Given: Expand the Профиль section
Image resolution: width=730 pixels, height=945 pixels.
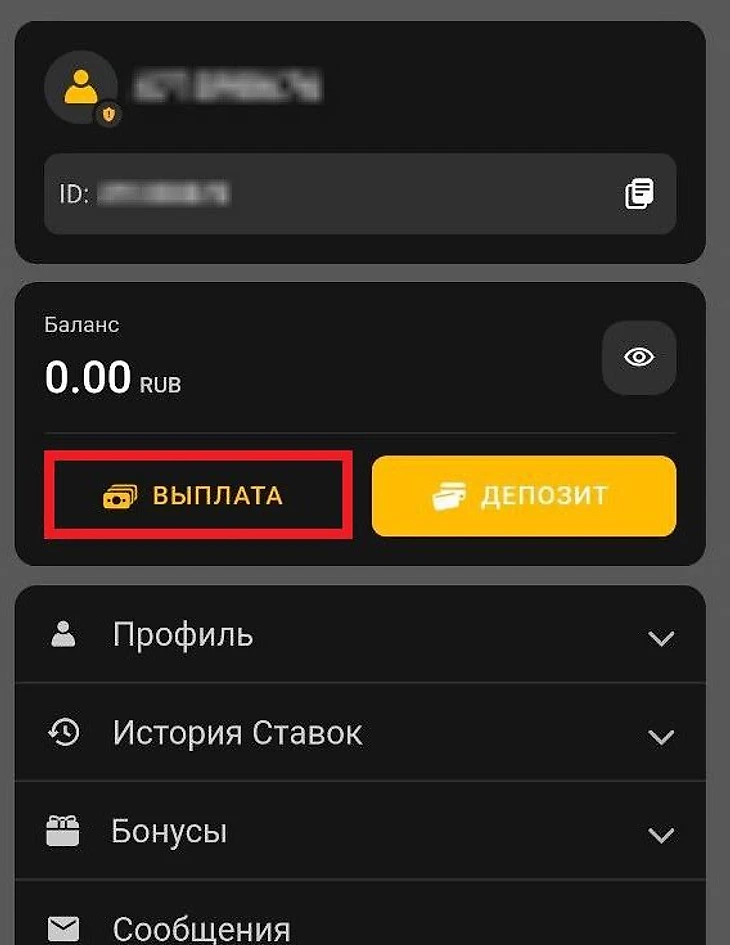Looking at the screenshot, I should coord(360,635).
